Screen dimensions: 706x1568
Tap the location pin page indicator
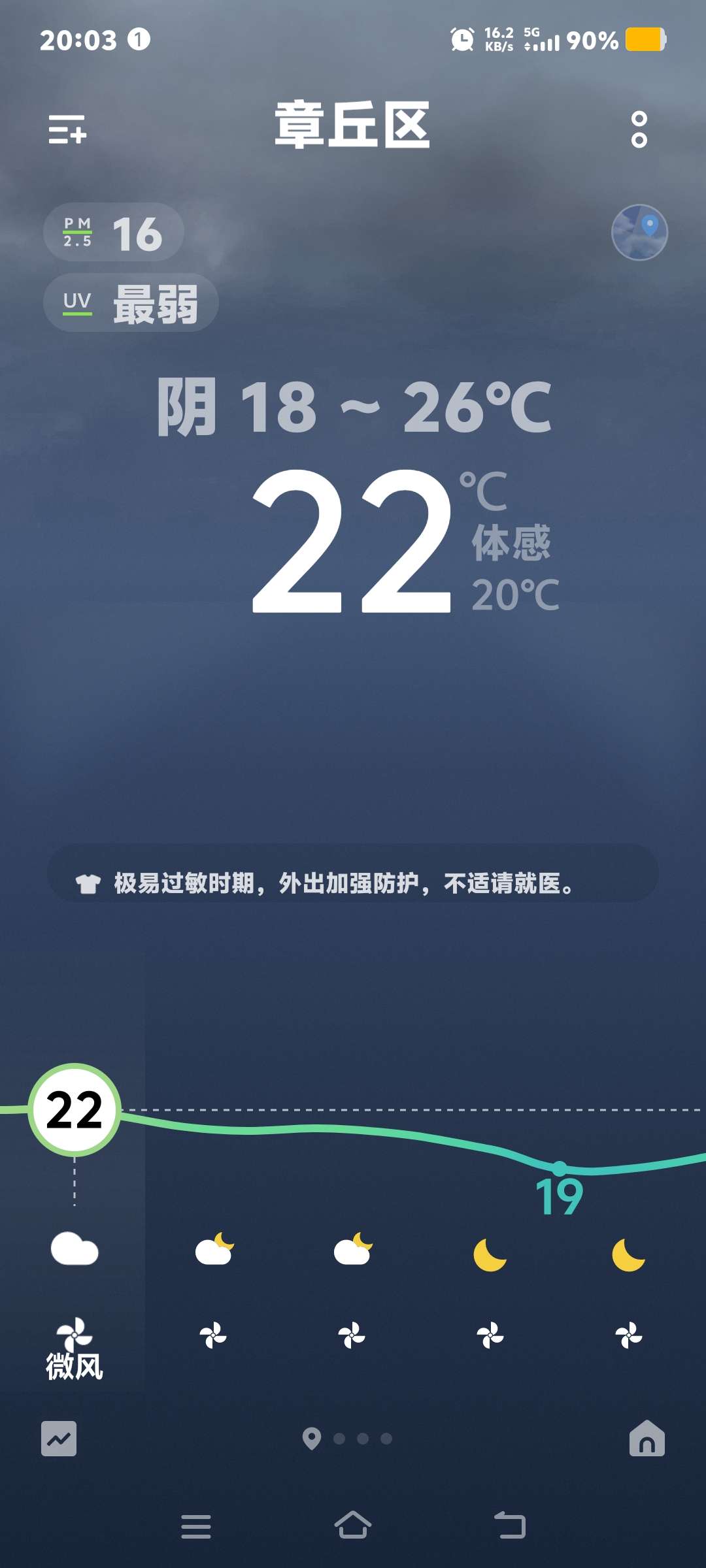pyautogui.click(x=312, y=1439)
